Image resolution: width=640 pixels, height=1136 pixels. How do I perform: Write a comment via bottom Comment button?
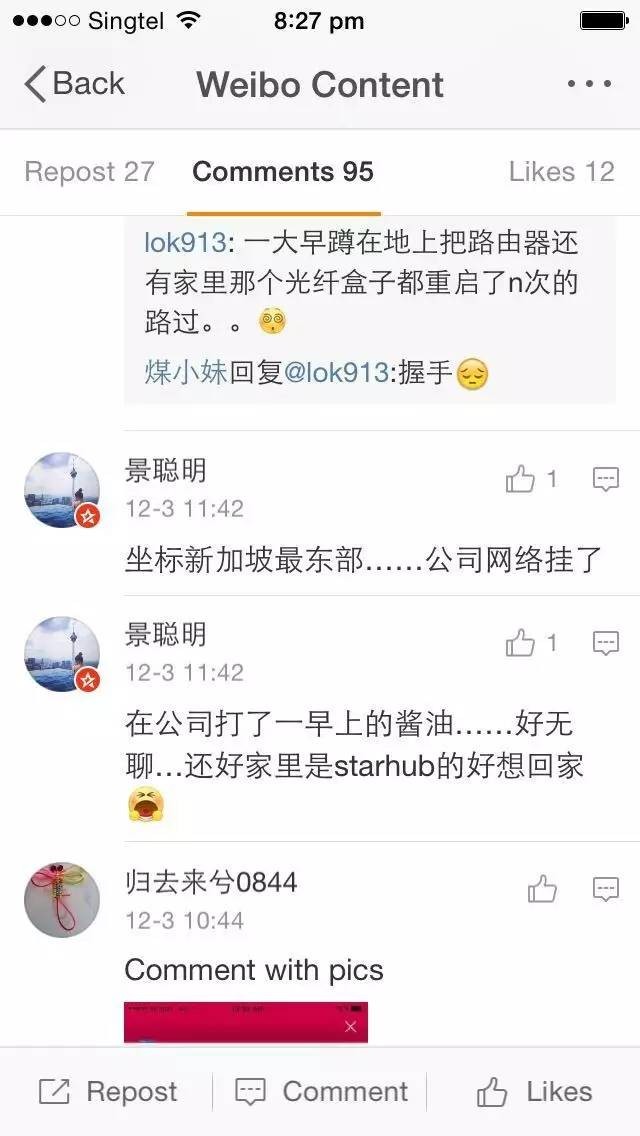(321, 1092)
